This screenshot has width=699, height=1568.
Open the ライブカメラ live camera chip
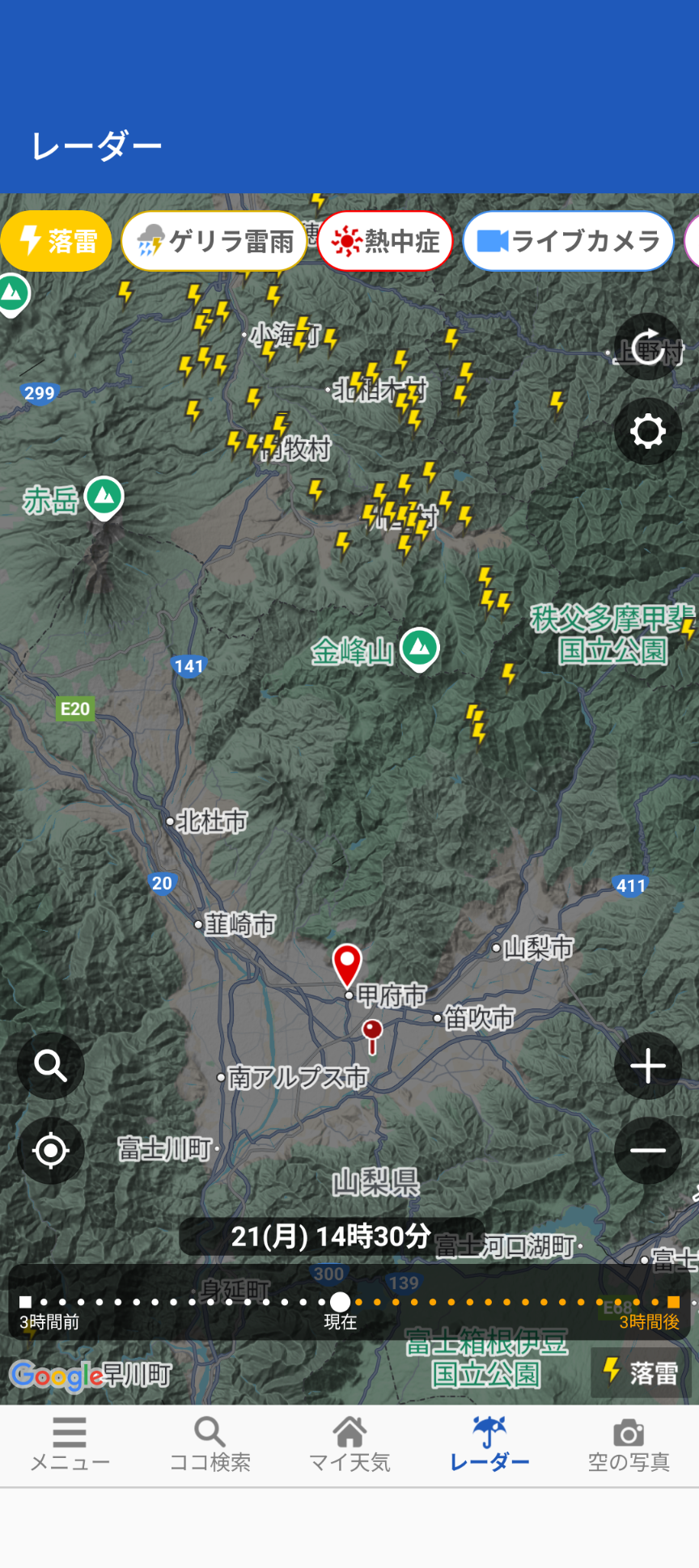point(568,241)
